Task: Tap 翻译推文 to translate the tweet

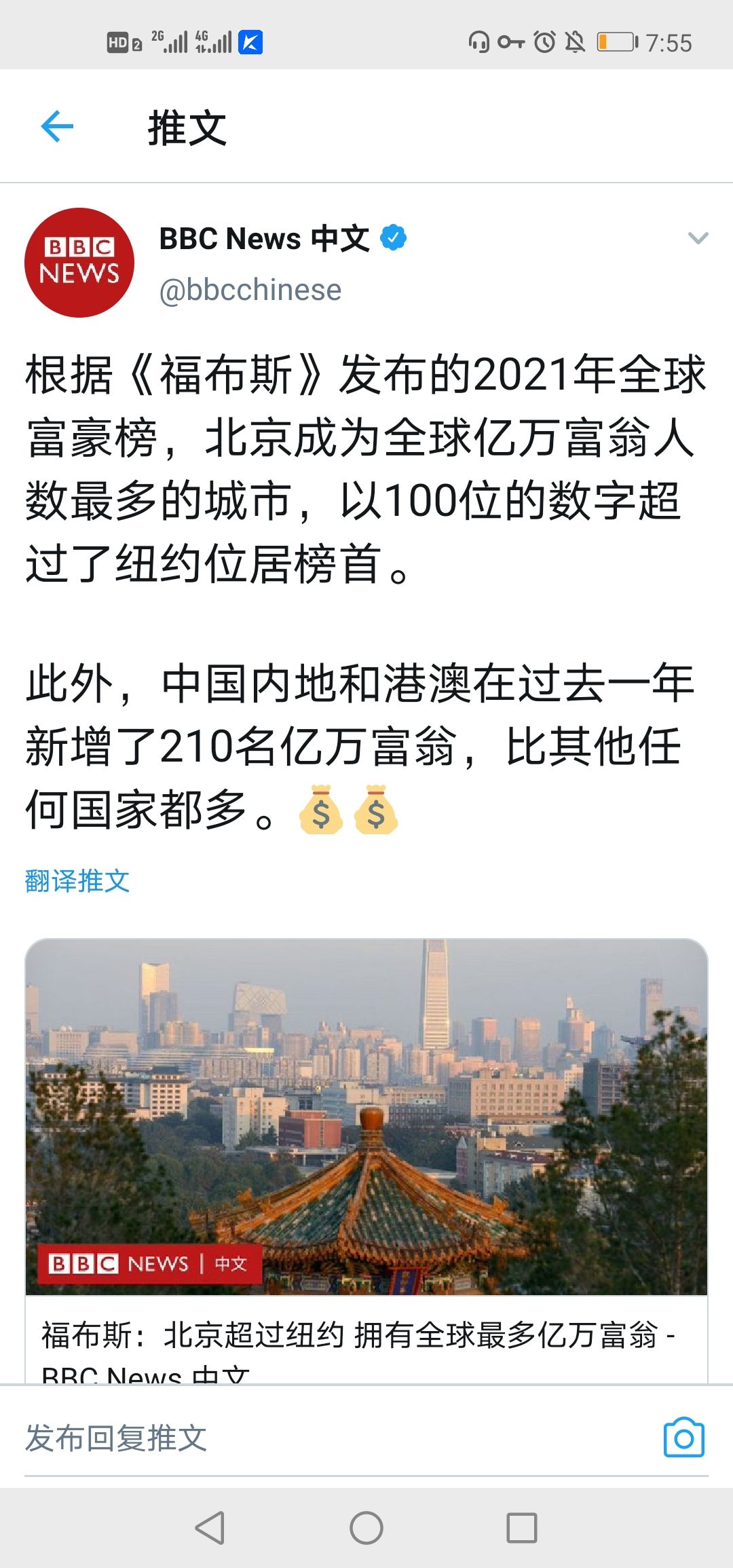Action: click(77, 881)
